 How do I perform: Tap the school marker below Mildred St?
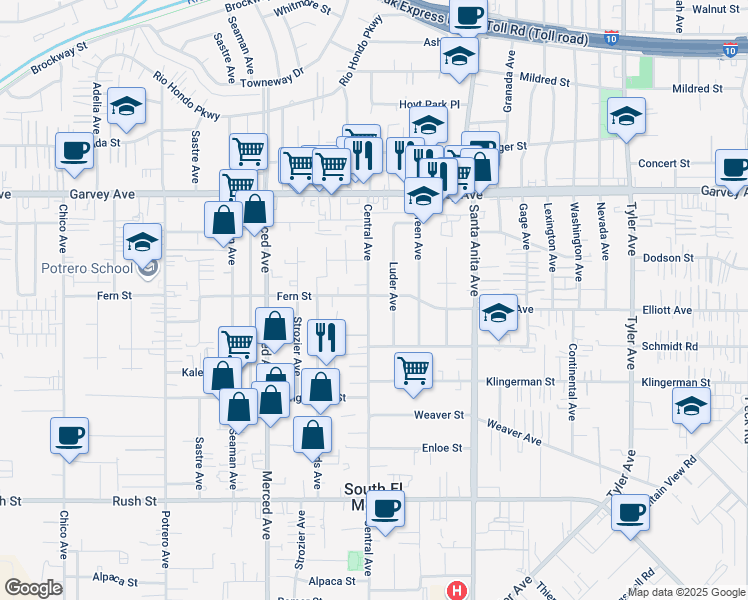coord(626,116)
